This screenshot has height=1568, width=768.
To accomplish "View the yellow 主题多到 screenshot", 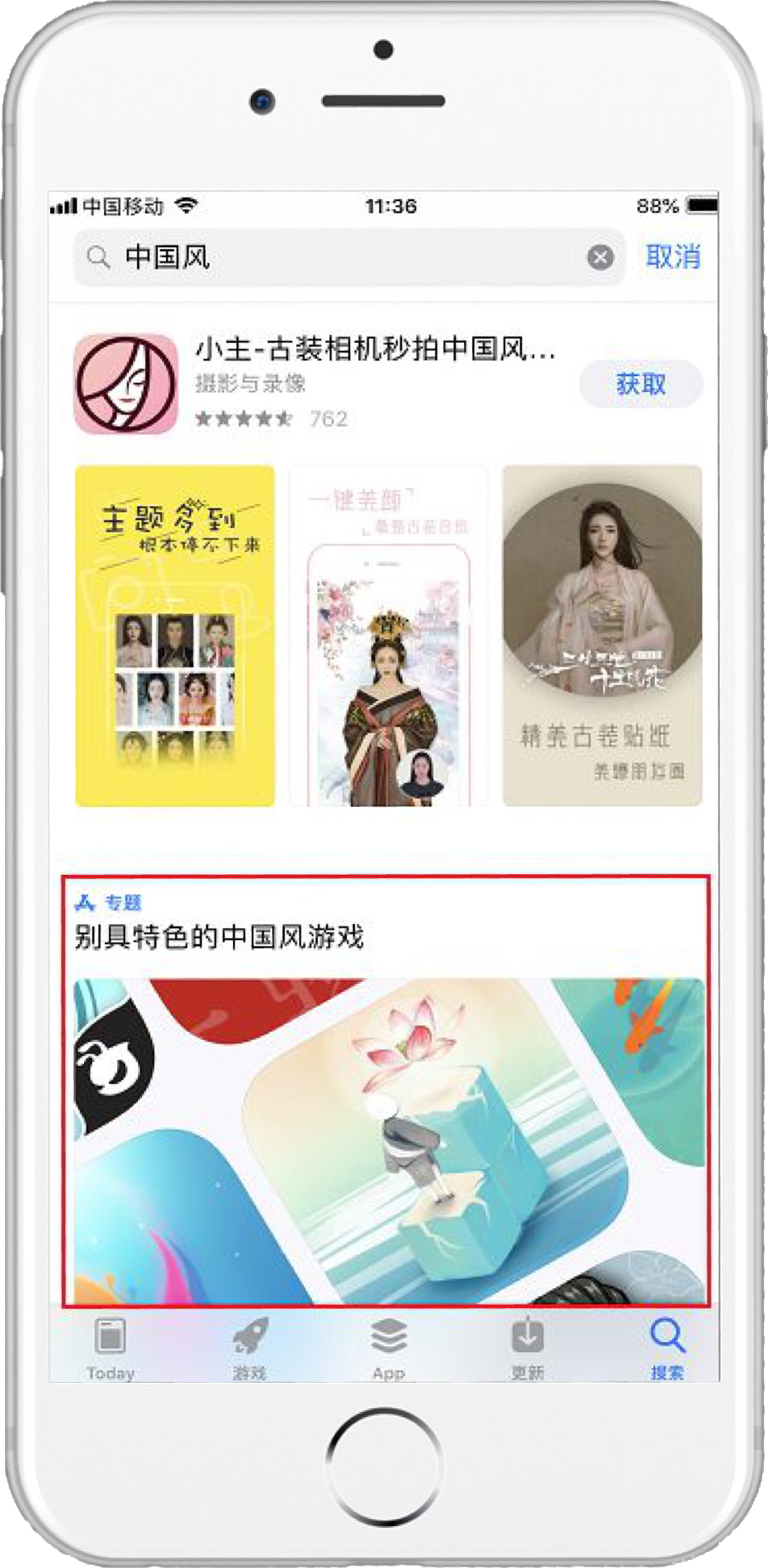I will point(175,635).
